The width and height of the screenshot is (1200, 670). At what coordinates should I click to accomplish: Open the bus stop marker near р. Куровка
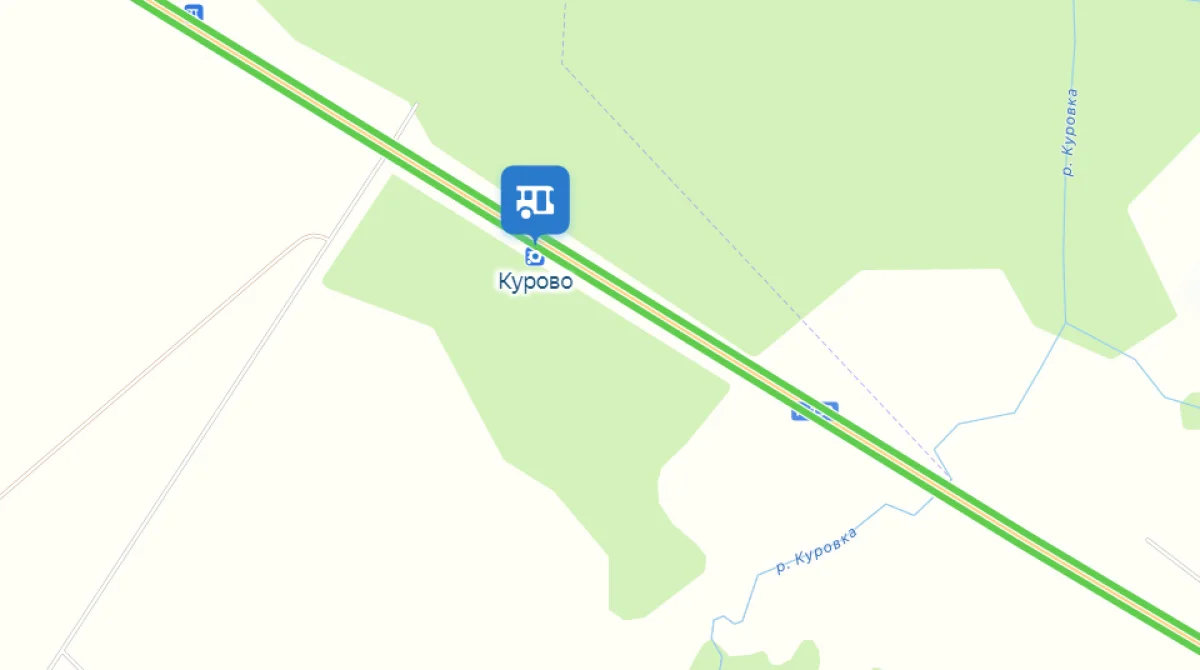pyautogui.click(x=815, y=411)
